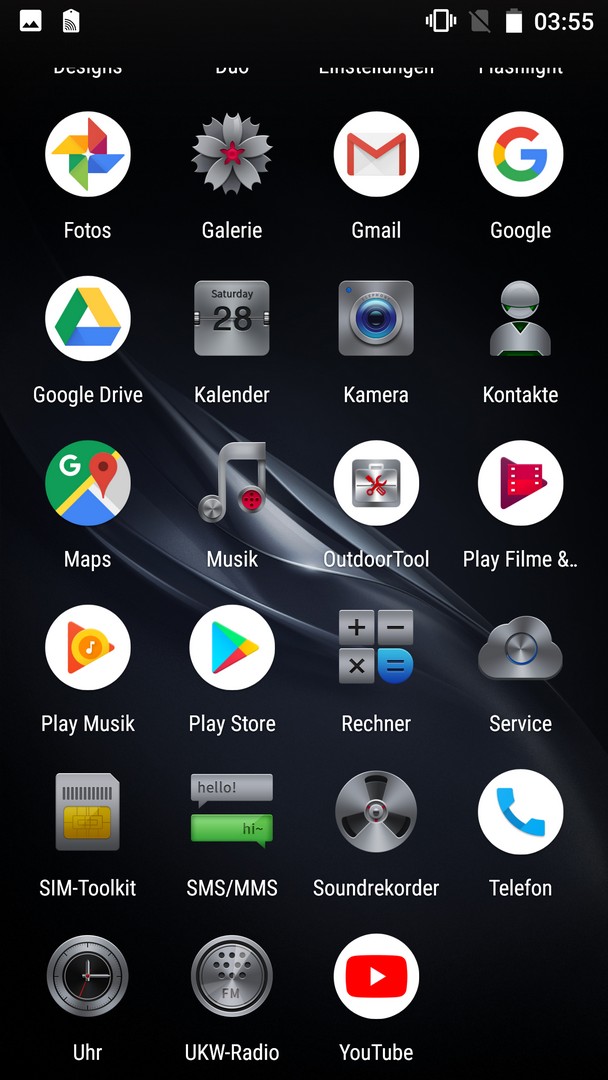Open the Kalender app
The image size is (608, 1080).
[232, 319]
